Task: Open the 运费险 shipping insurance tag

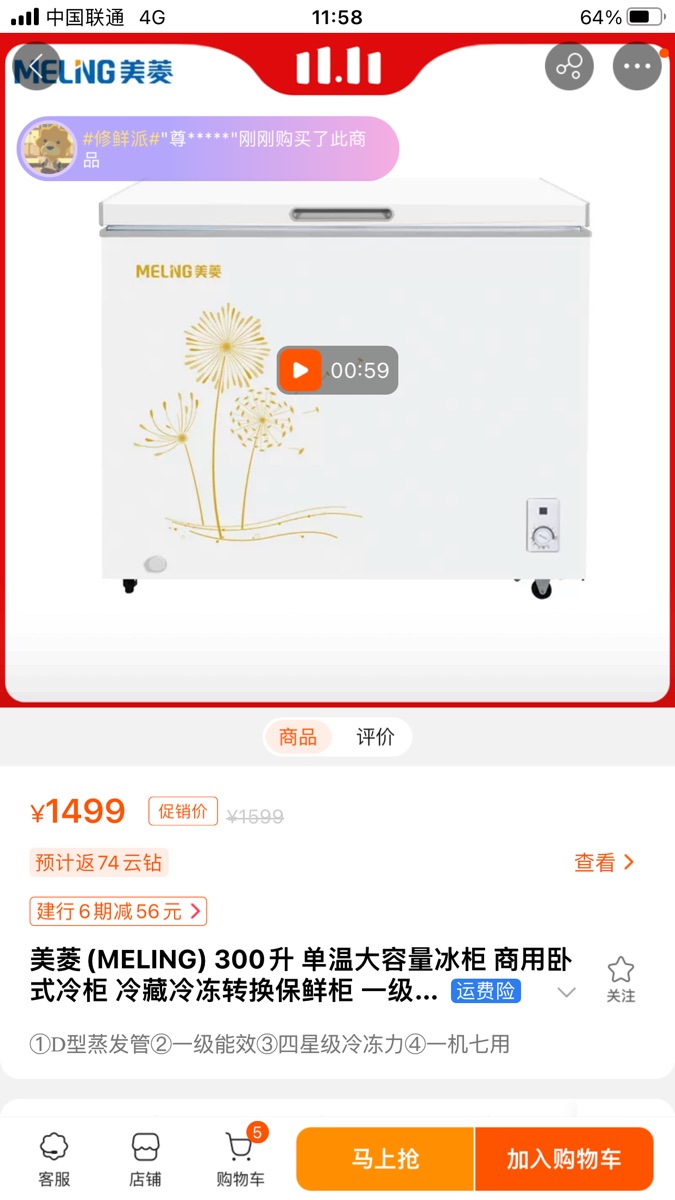Action: coord(486,991)
